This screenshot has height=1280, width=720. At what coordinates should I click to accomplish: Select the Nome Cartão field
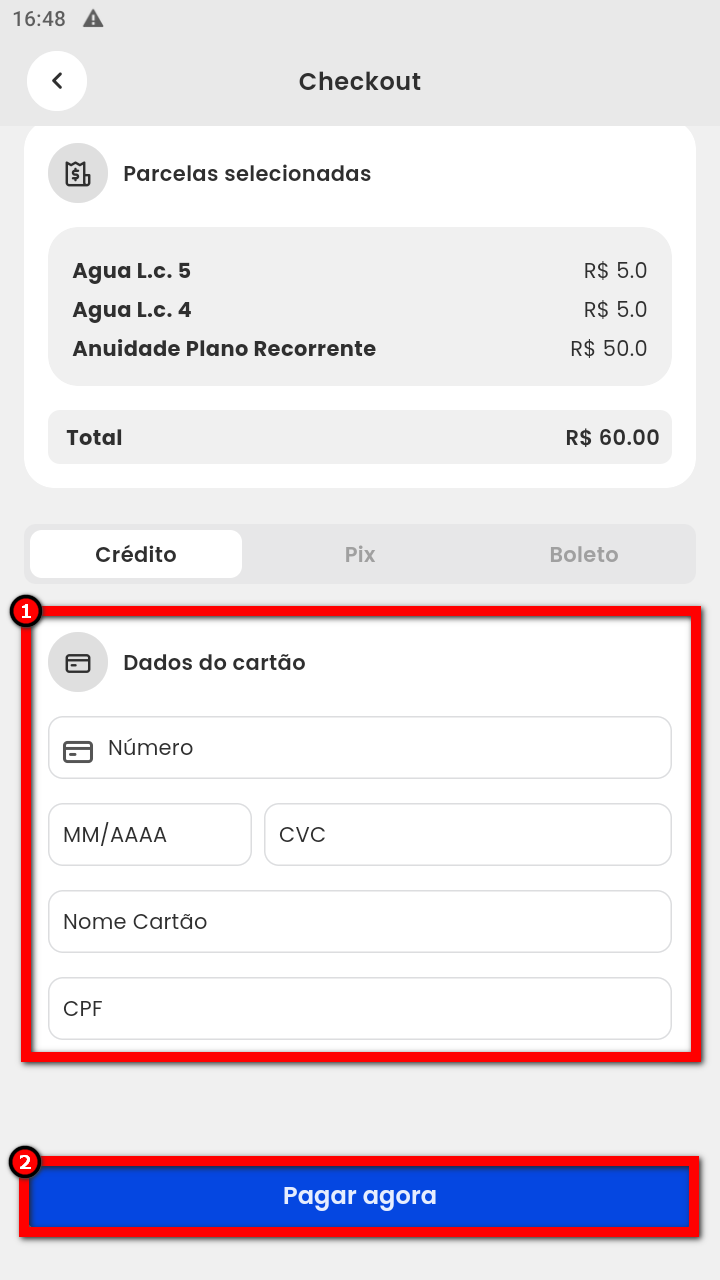pyautogui.click(x=360, y=921)
